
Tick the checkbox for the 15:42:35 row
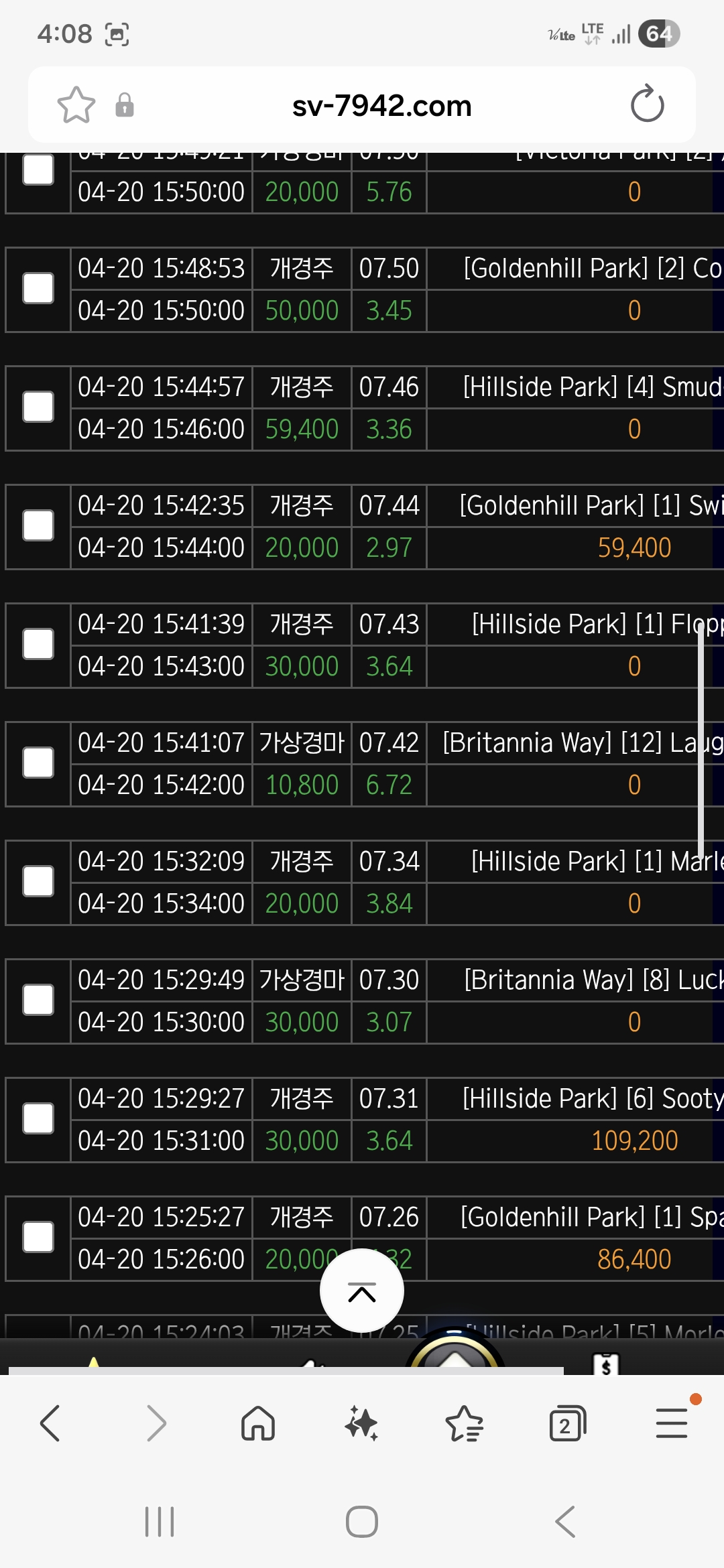[38, 526]
